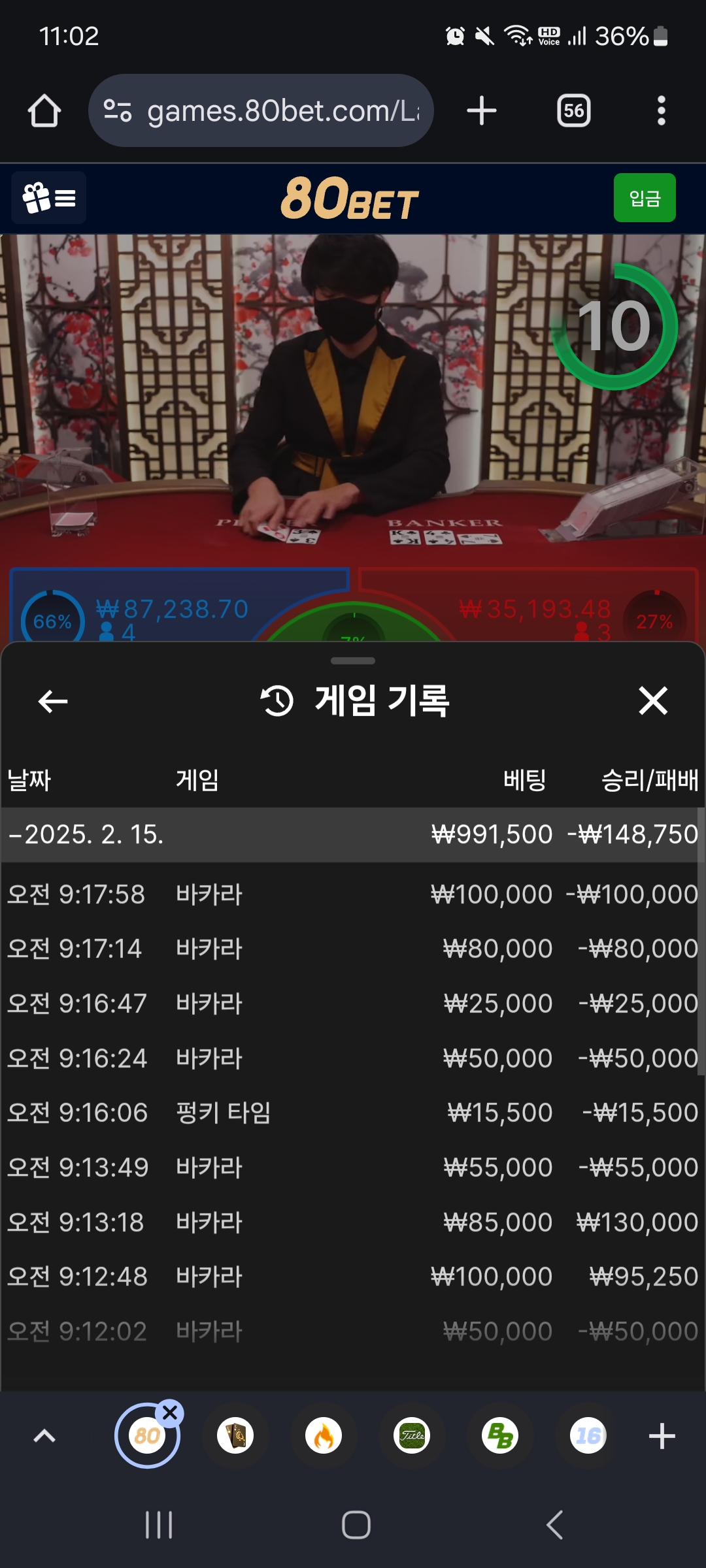This screenshot has width=706, height=1568.
Task: Open the 오전 9:17:58 바카라 record
Action: point(353,894)
